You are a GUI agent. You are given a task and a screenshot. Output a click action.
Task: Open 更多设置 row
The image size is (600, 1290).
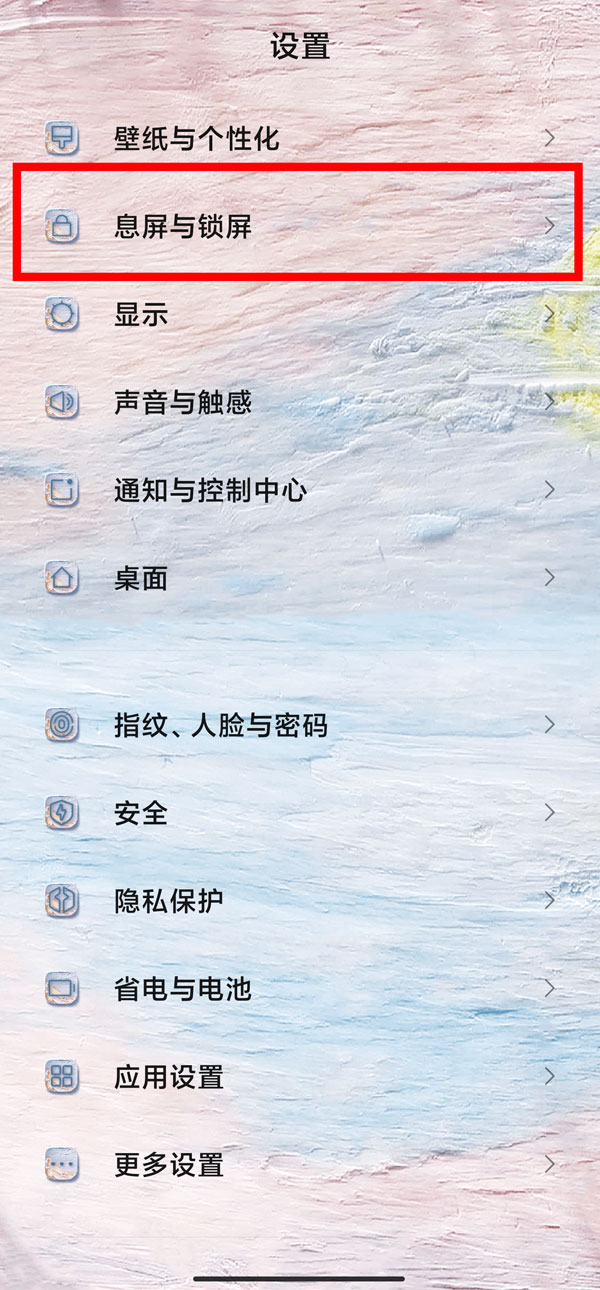click(168, 1165)
